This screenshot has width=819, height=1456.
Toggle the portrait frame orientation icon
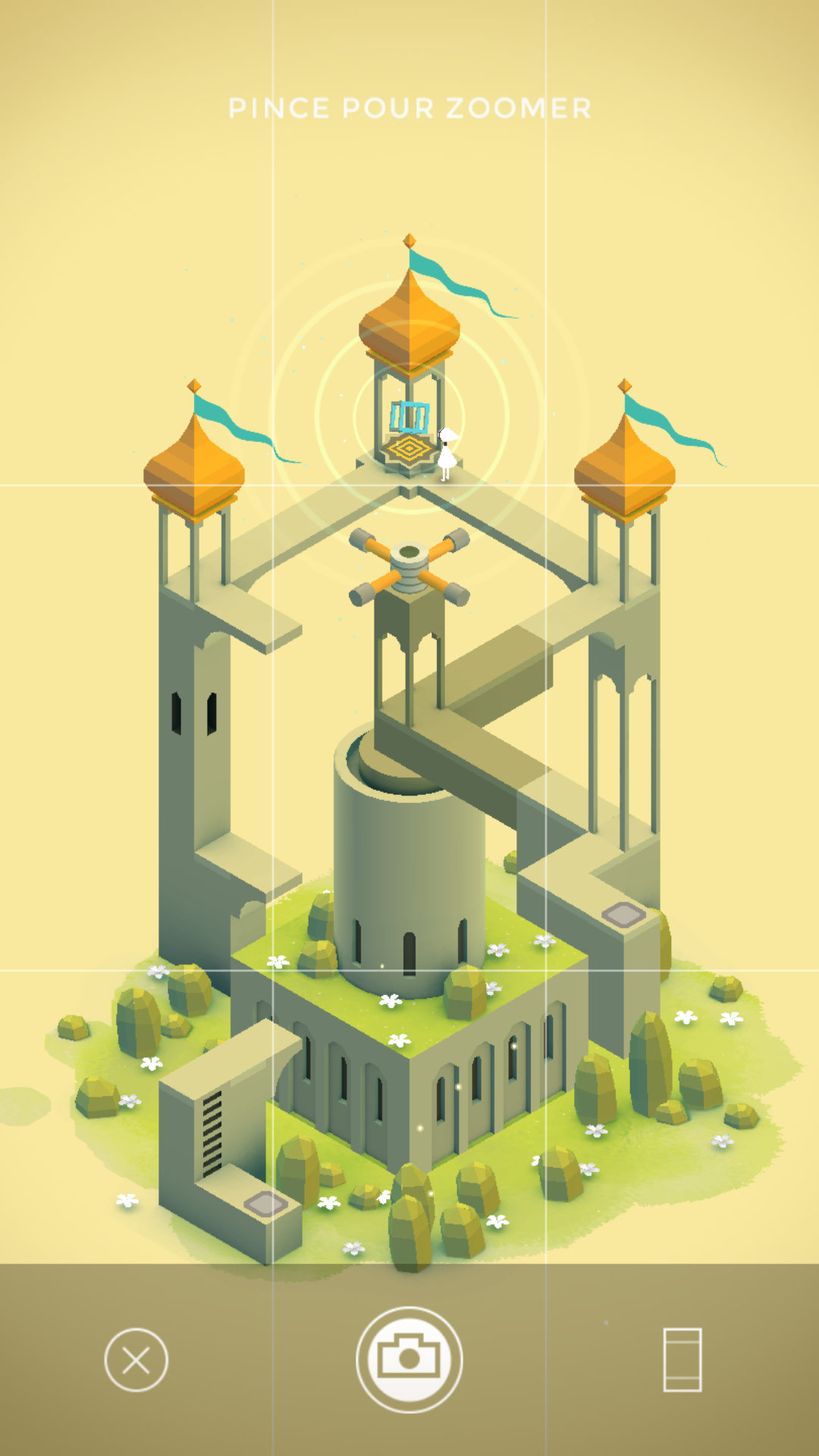(x=682, y=1360)
